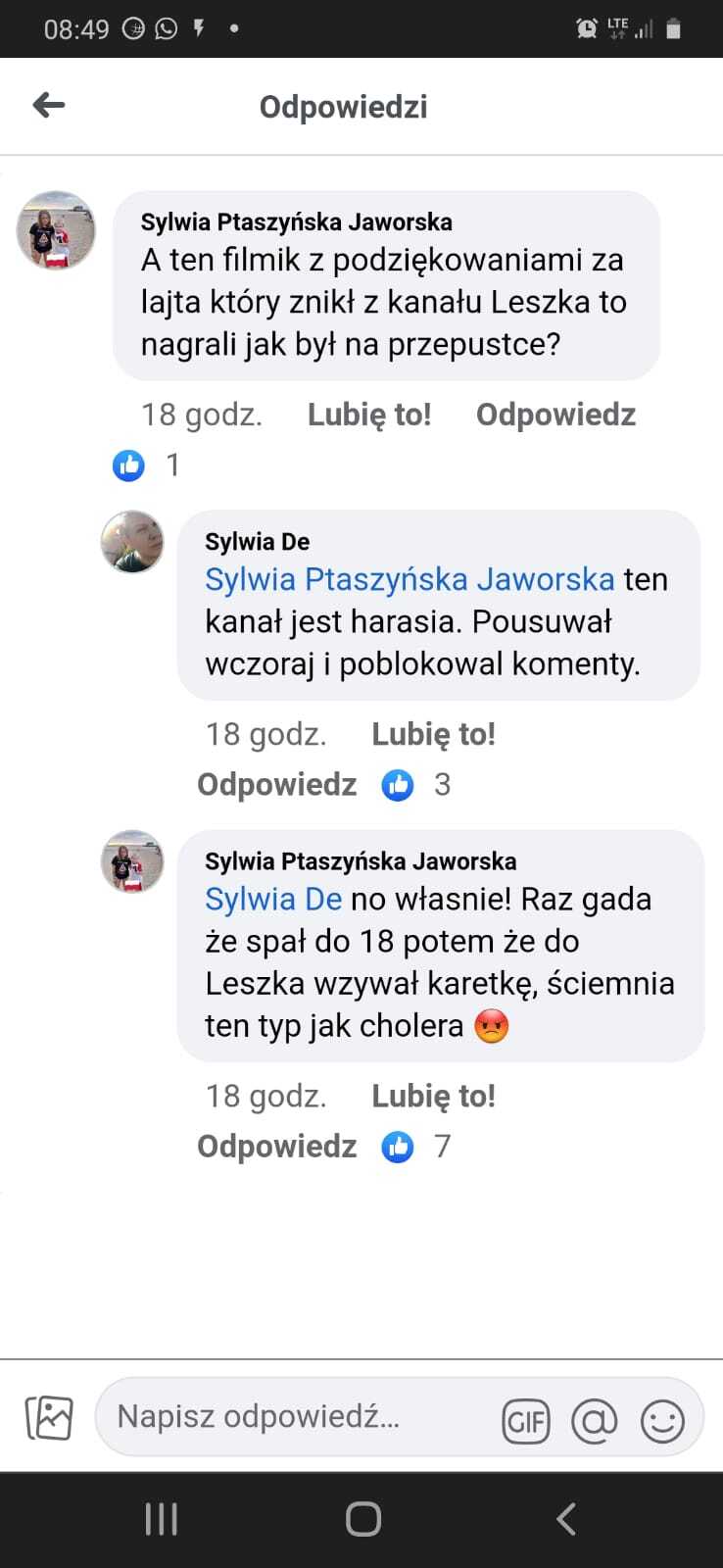Viewport: 723px width, 1568px height.
Task: Open recent apps from navigation bar
Action: coord(161,1519)
